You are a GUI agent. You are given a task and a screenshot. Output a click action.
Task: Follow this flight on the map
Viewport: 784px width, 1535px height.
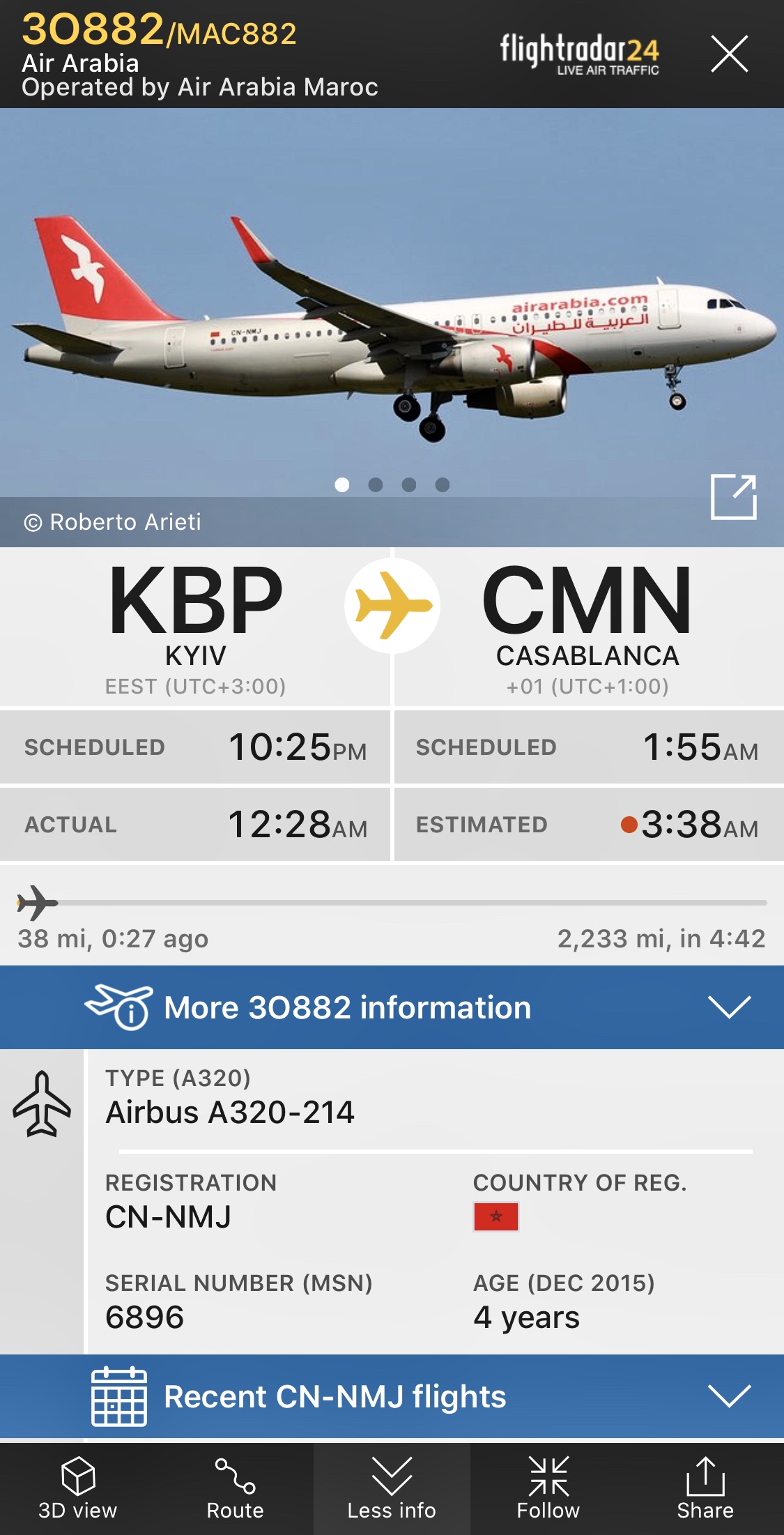tap(548, 1488)
